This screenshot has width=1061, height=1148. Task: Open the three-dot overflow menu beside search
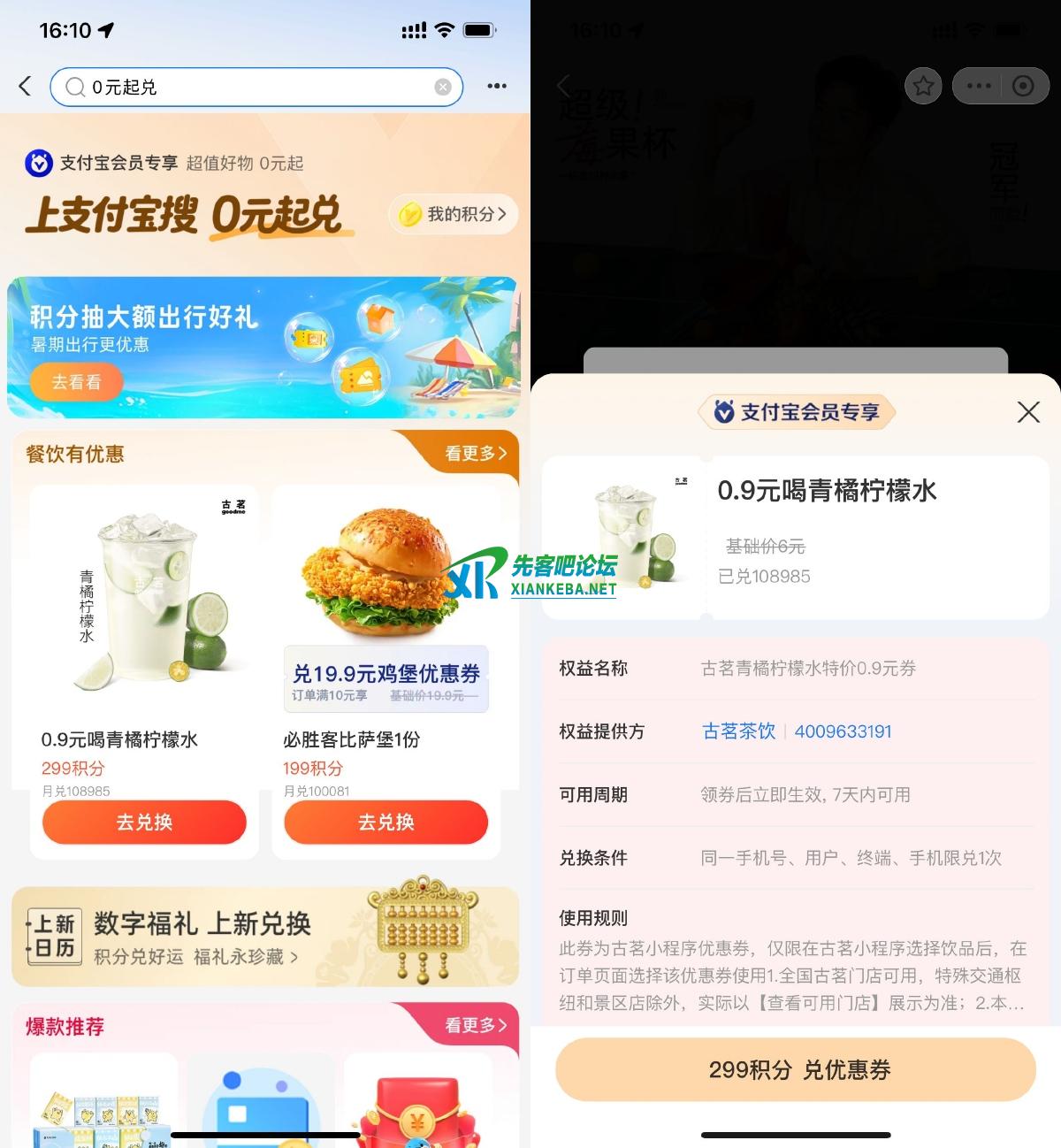[x=497, y=86]
